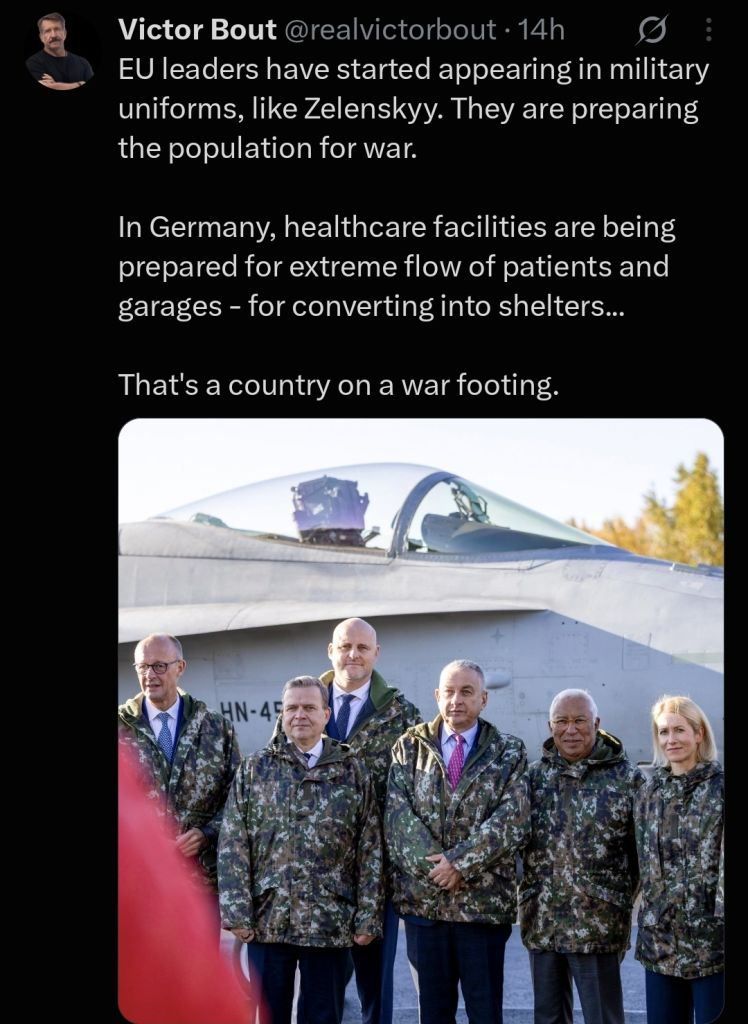
Task: Open Victor Bout's profile picture
Action: 59,52
